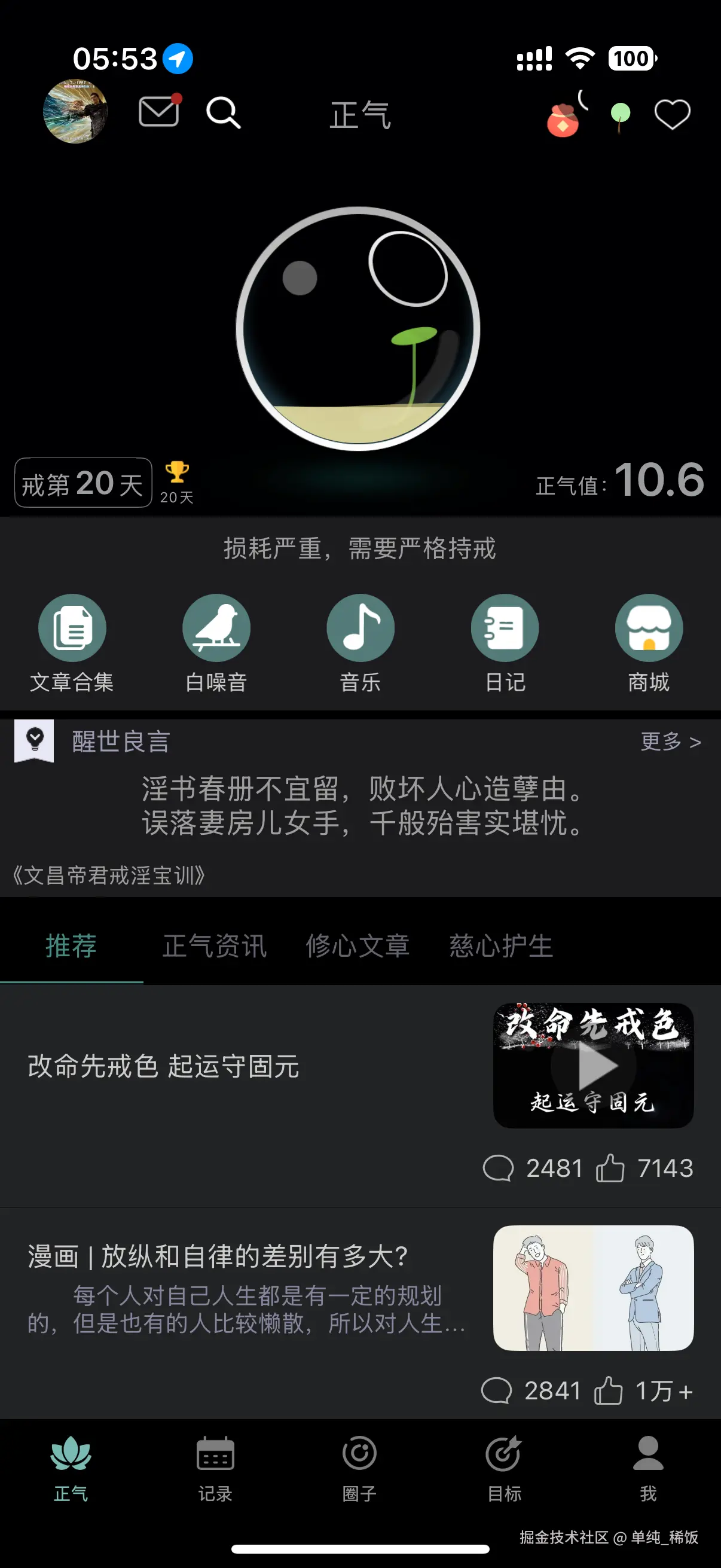
Task: Switch to the 慈心护生 tab
Action: [x=500, y=946]
